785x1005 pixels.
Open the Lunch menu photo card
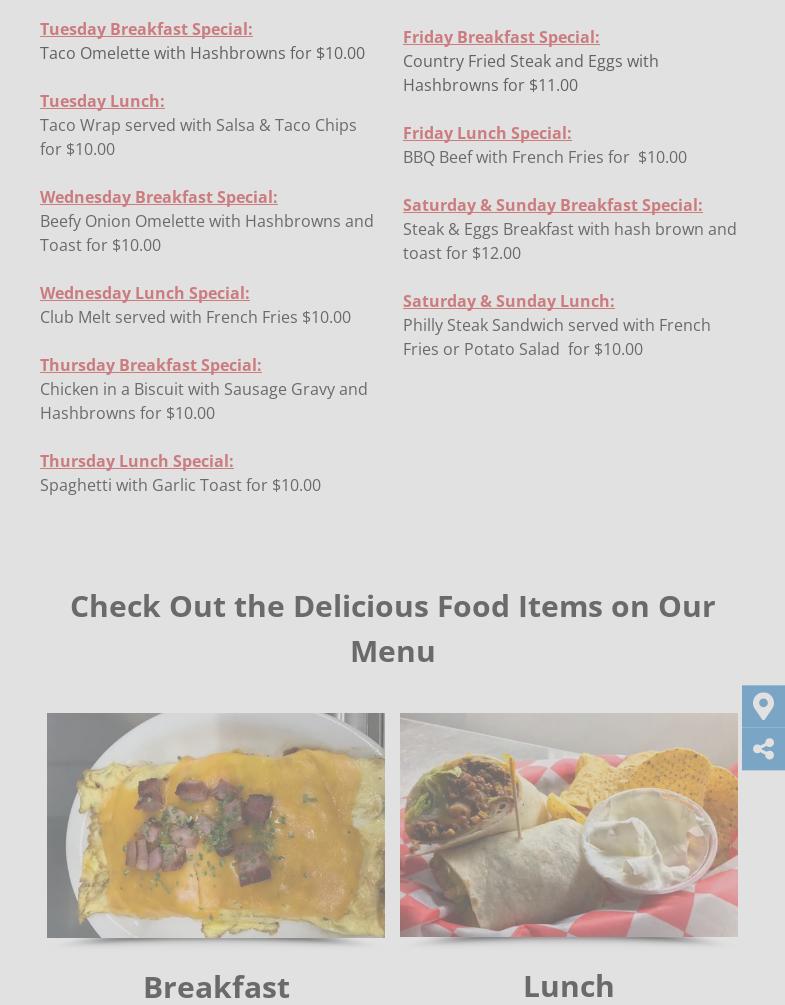coord(569,825)
